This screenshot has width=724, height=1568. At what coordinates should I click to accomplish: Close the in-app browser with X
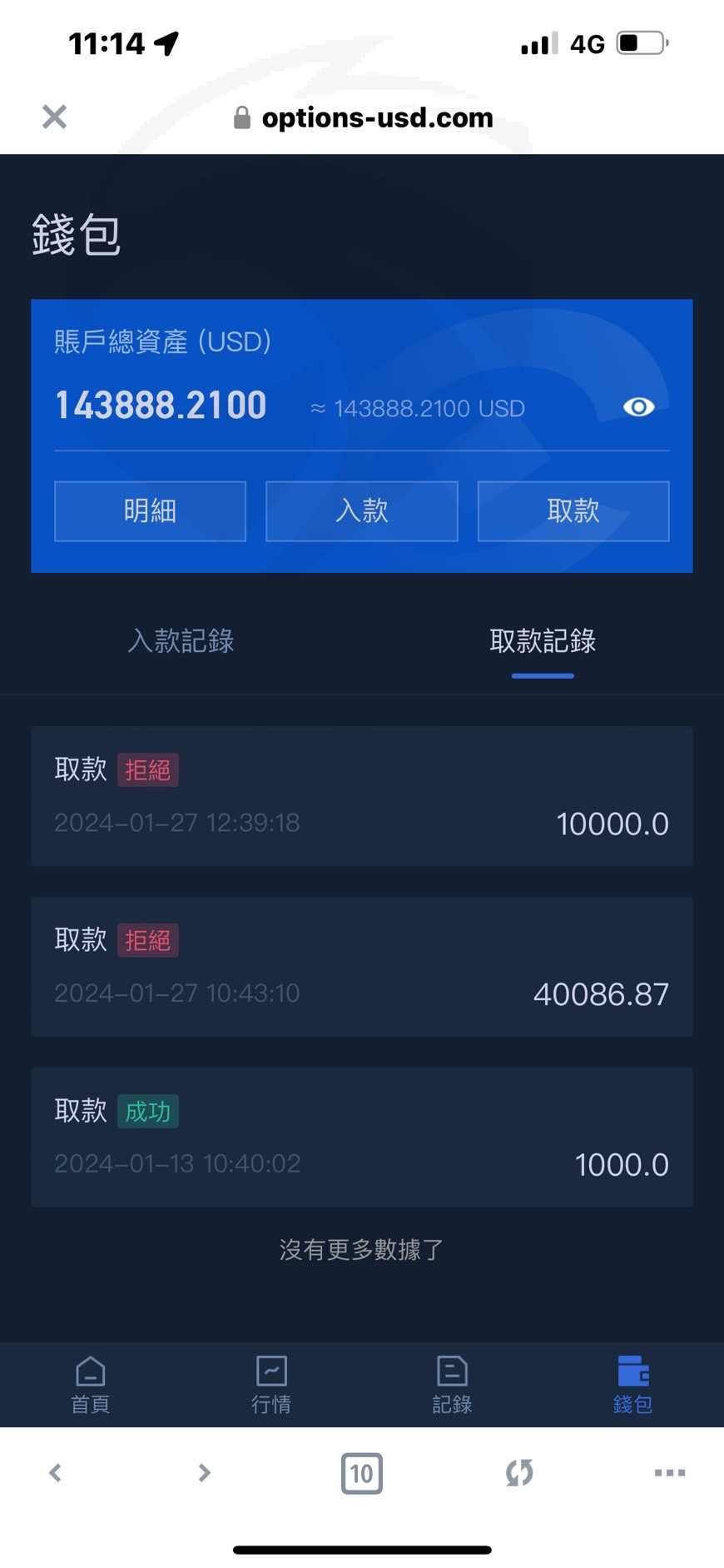(55, 117)
